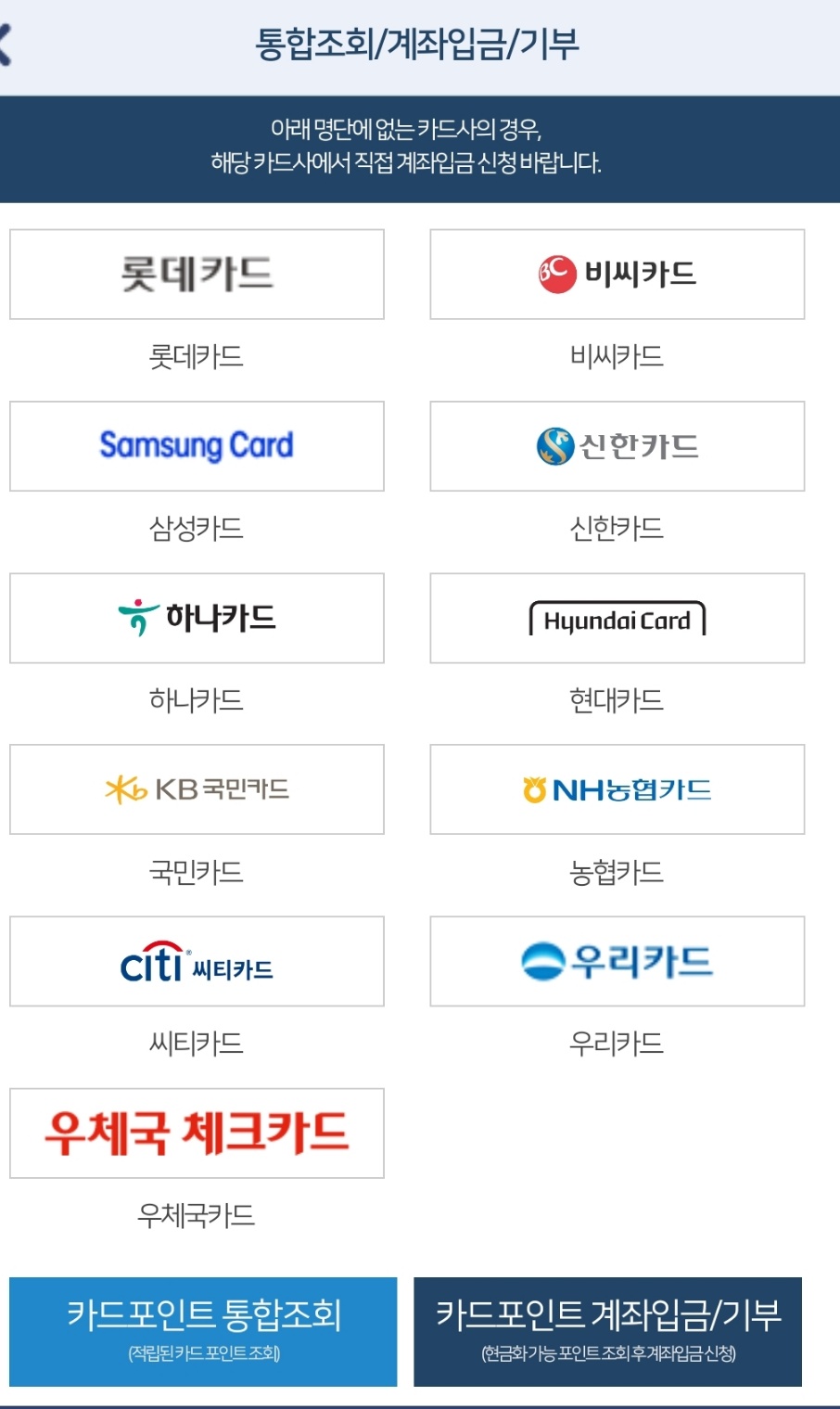Image resolution: width=840 pixels, height=1409 pixels.
Task: Select the 롯데카드 card logo
Action: click(197, 274)
